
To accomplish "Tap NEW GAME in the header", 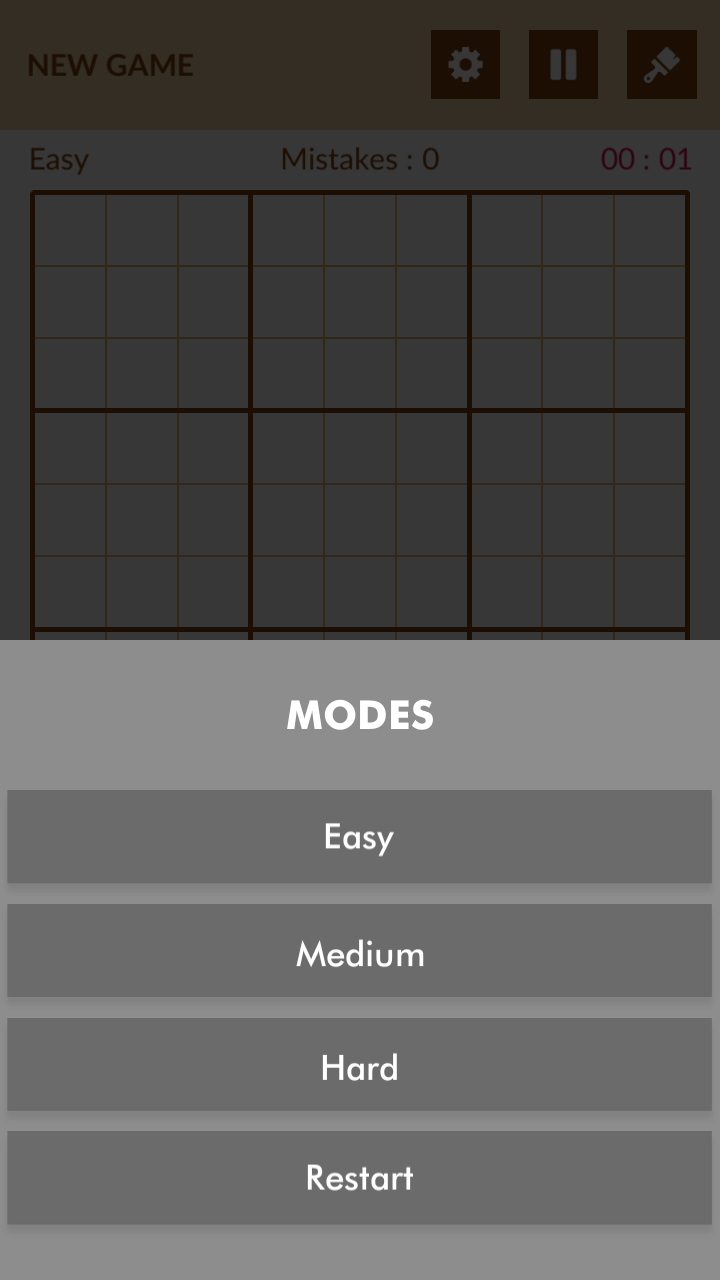I will [110, 65].
